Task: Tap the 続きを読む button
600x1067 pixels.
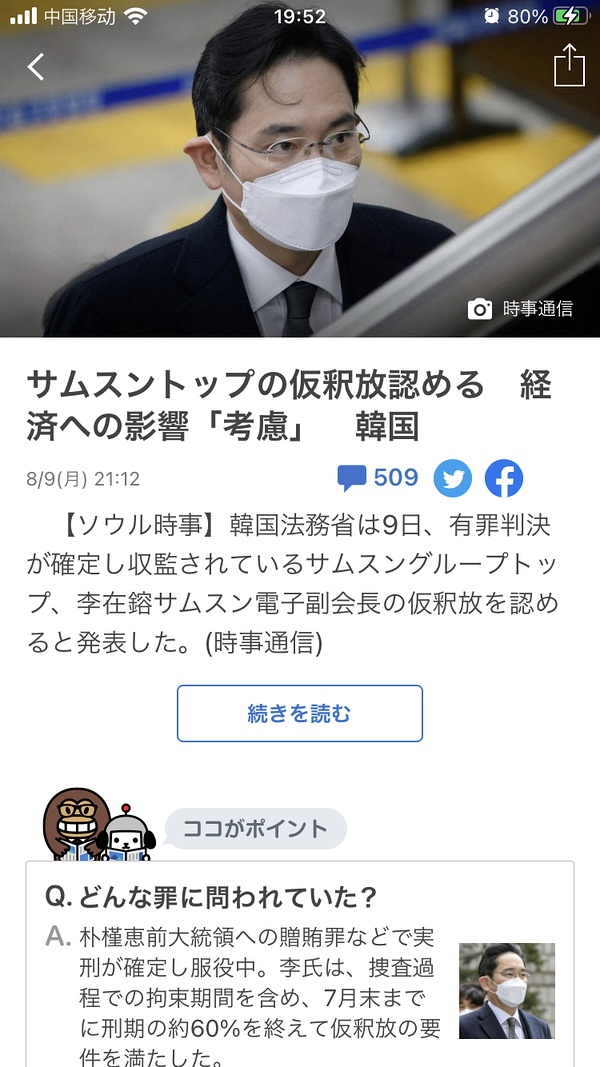Action: click(300, 713)
